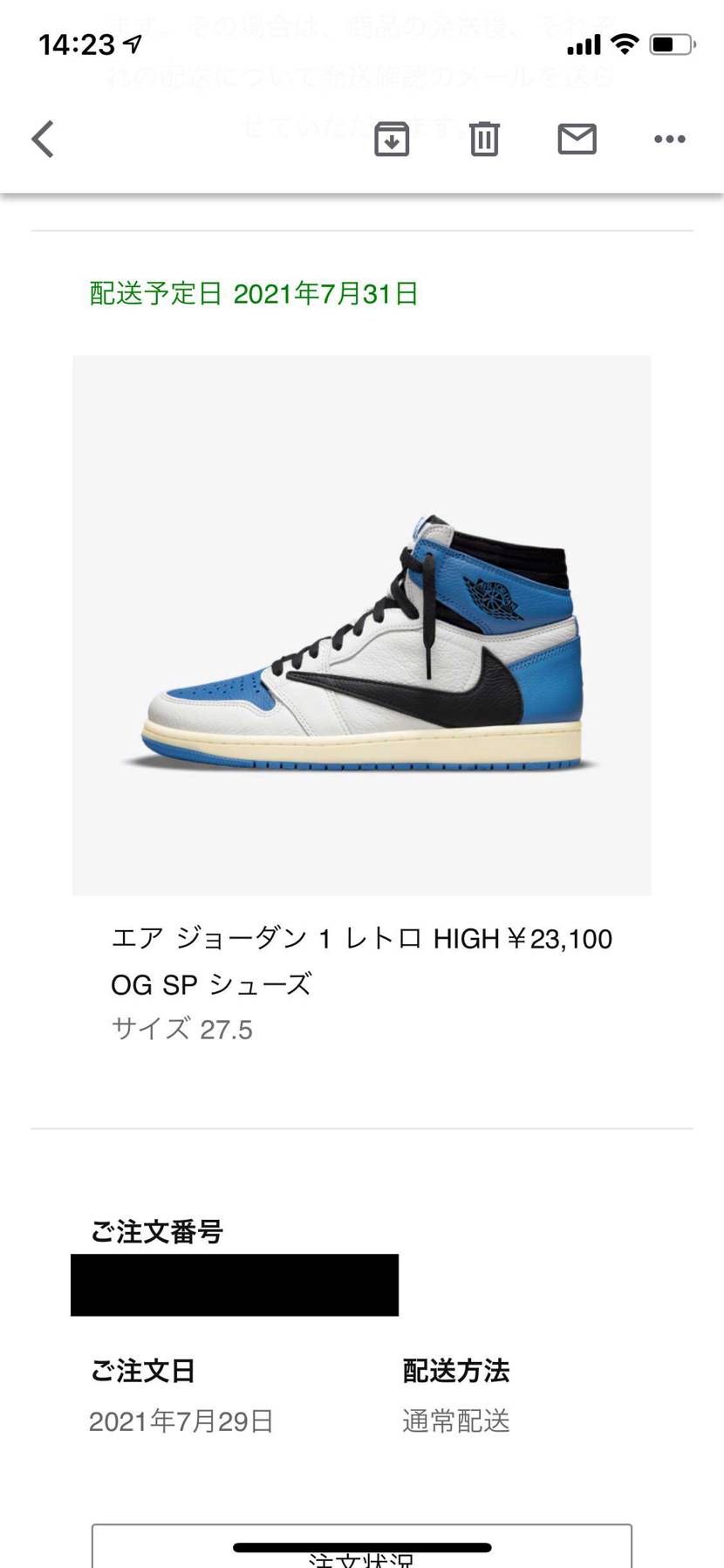Archive this email
Image resolution: width=724 pixels, height=1568 pixels.
pos(392,139)
